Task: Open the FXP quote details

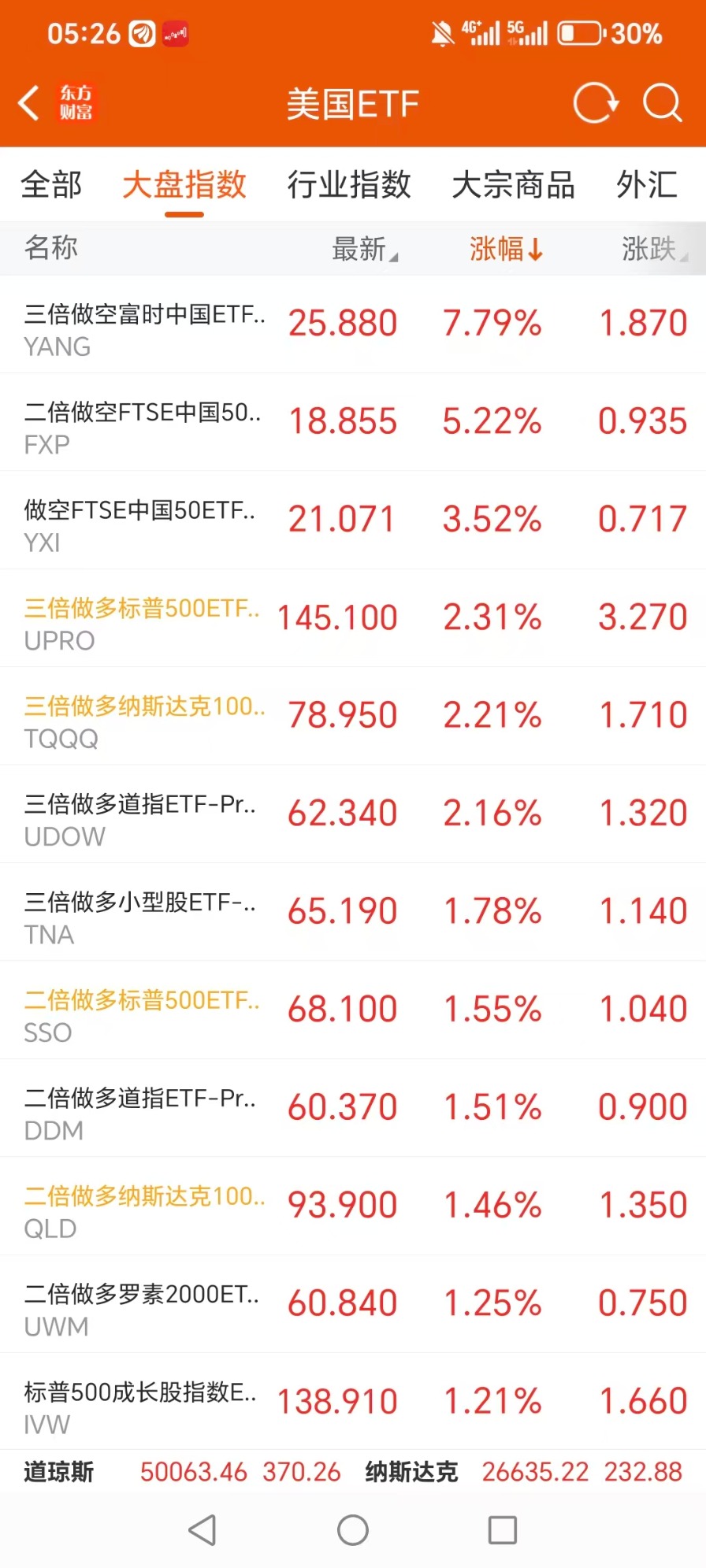Action: [353, 423]
